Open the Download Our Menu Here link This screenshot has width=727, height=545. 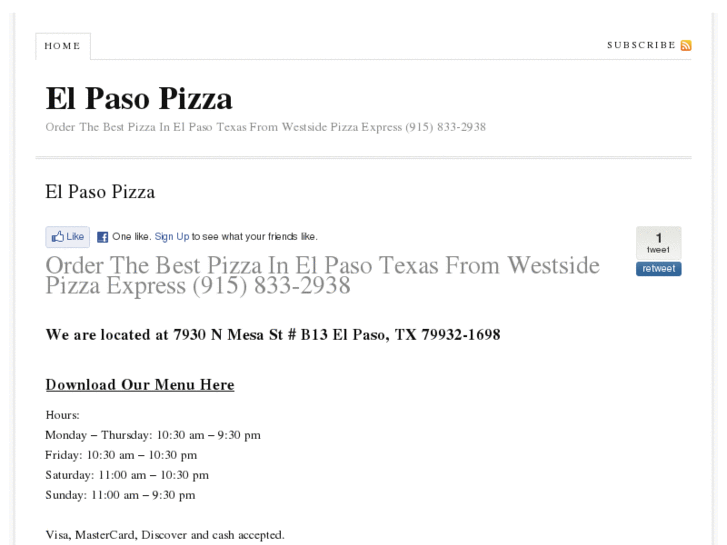(140, 385)
